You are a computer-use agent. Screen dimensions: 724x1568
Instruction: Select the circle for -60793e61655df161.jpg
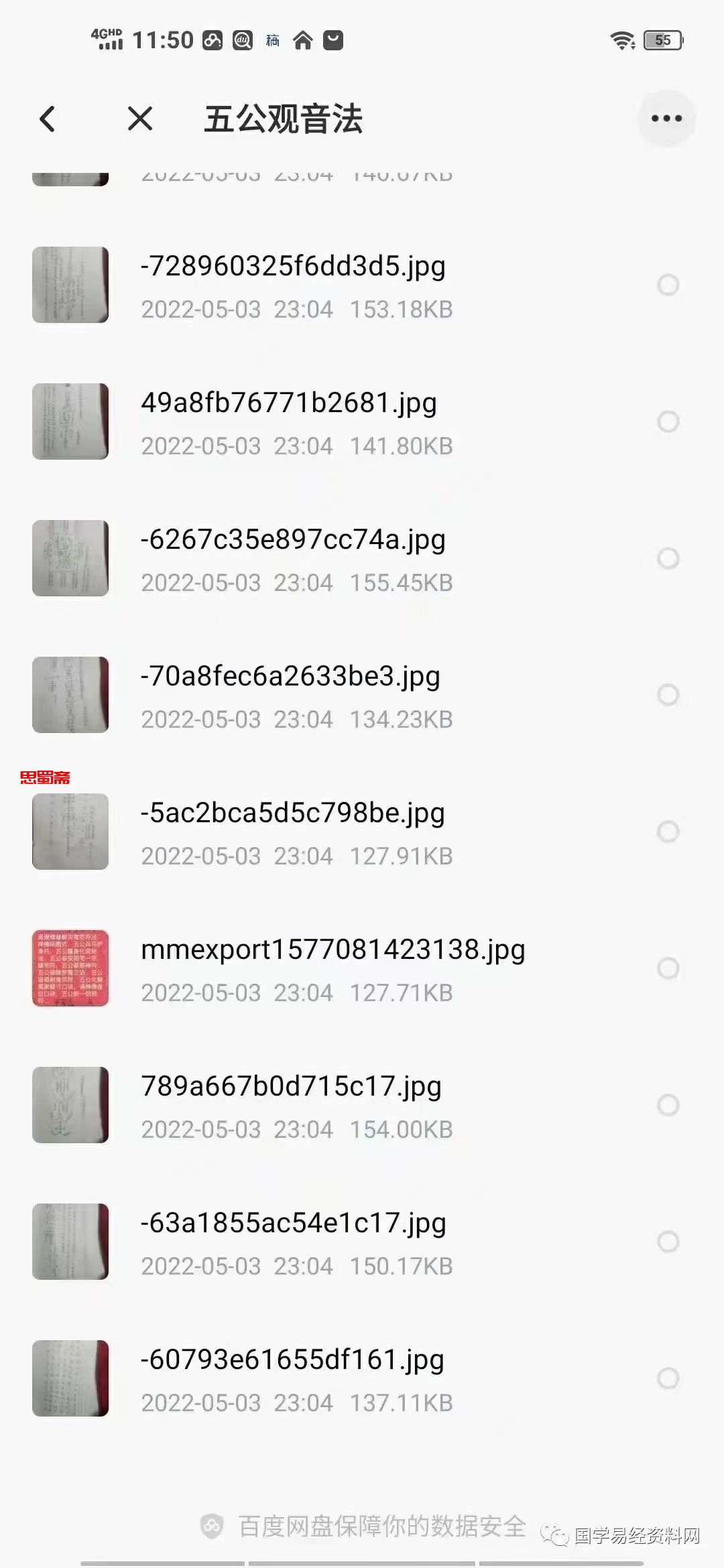point(668,1378)
